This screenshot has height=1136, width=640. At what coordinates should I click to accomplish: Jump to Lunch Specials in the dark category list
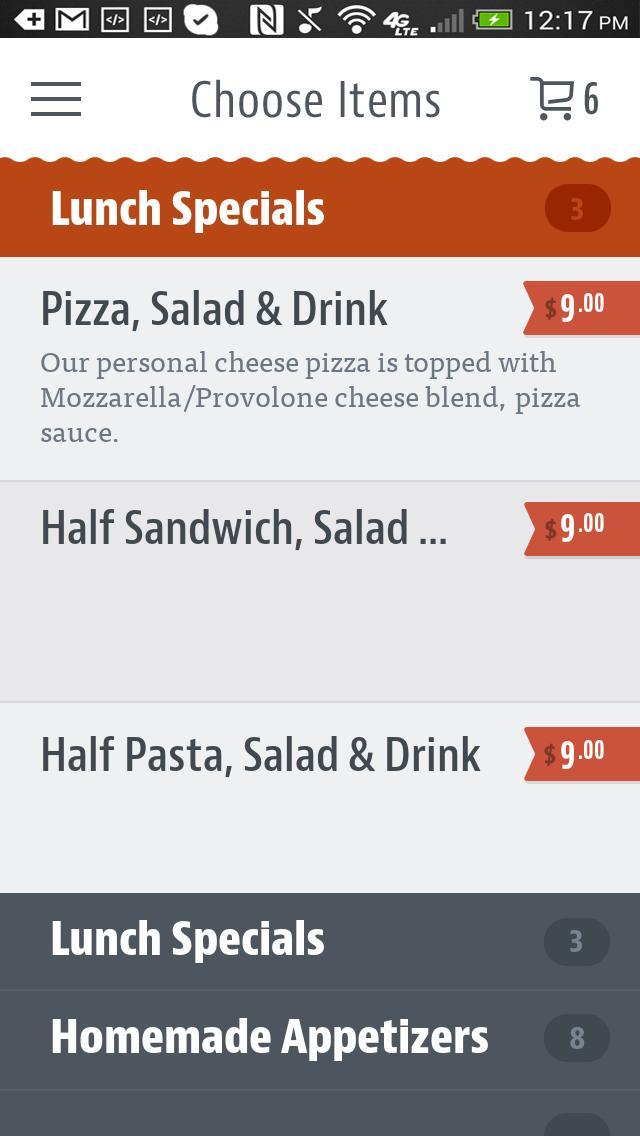pos(320,940)
